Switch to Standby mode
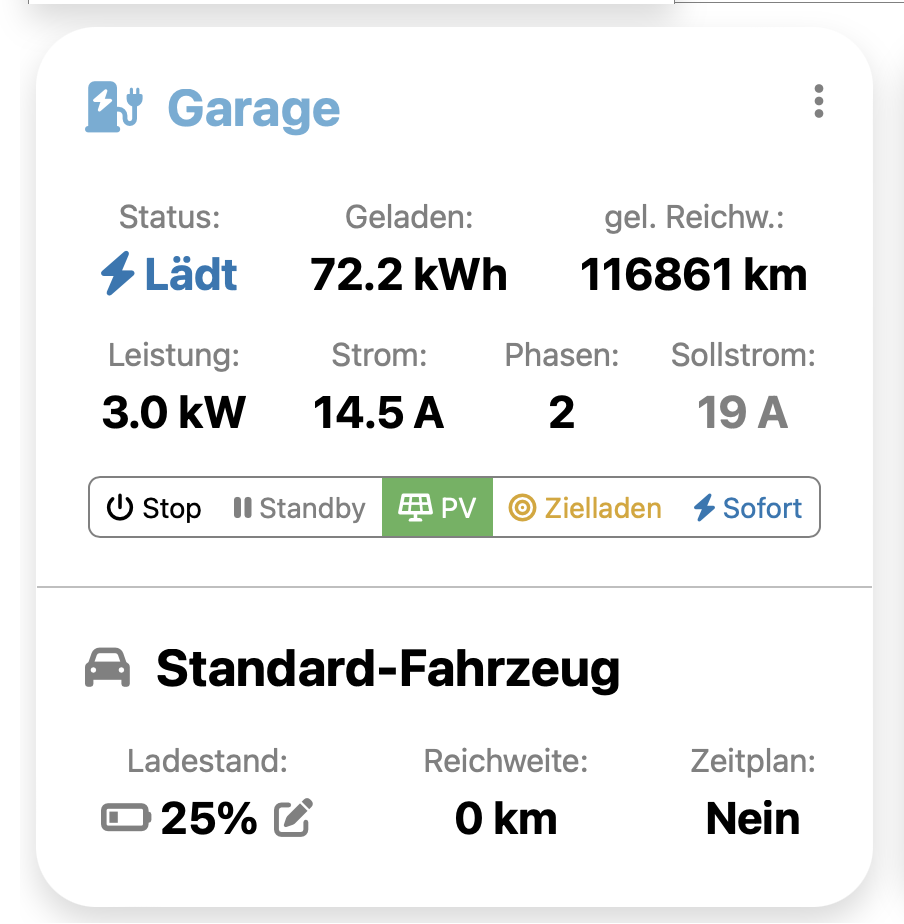 (299, 508)
